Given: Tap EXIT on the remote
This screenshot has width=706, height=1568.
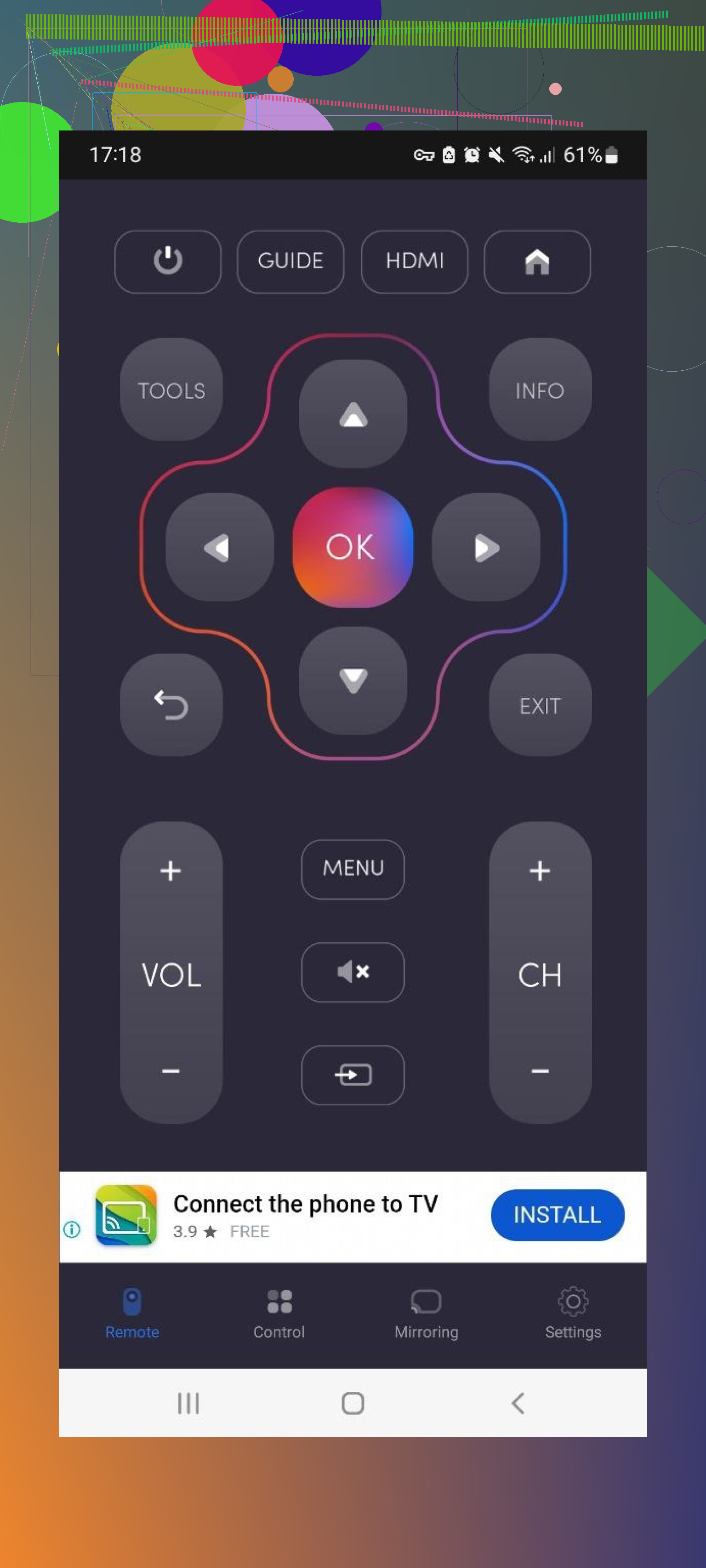Looking at the screenshot, I should coord(540,705).
